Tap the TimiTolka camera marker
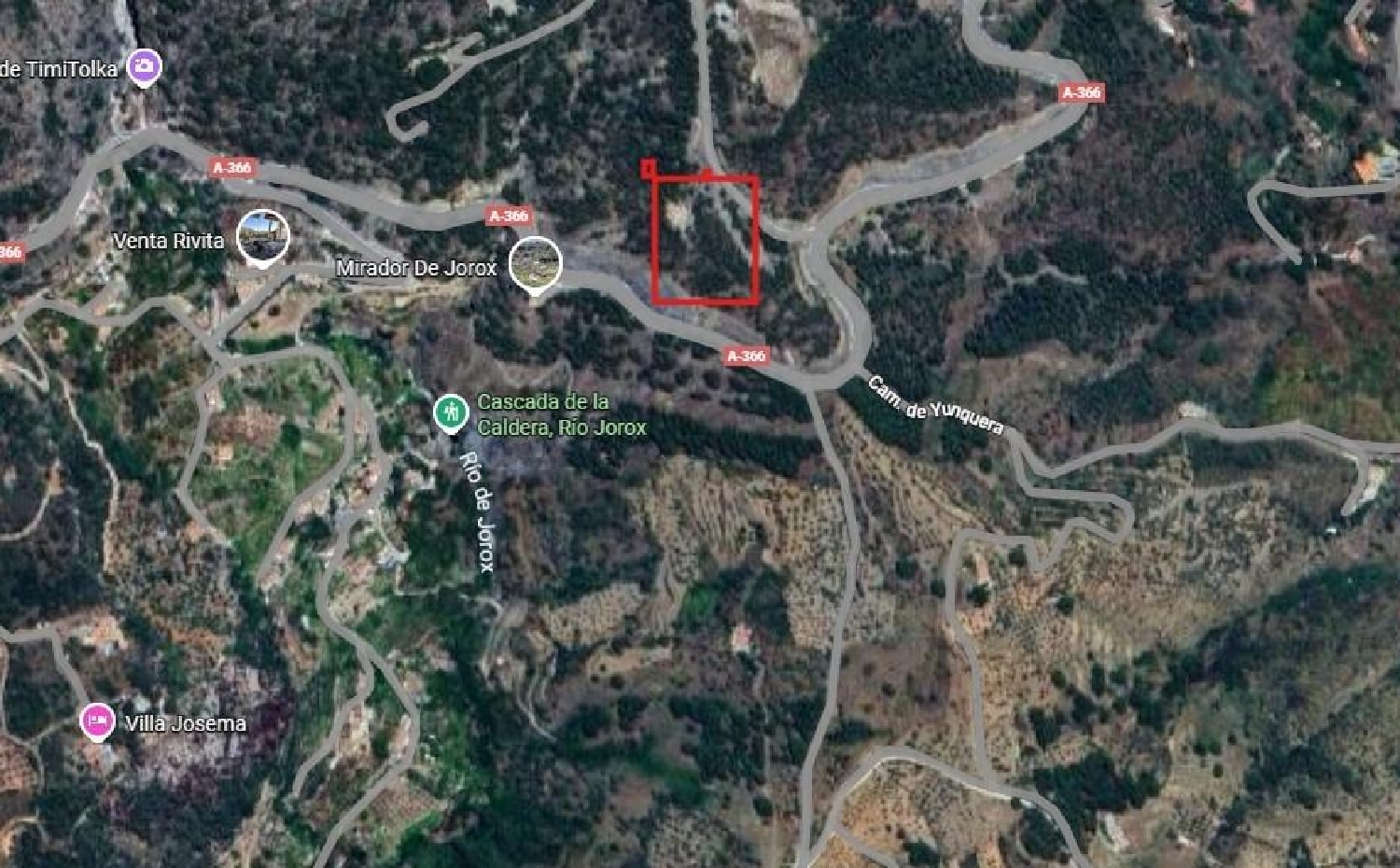The width and height of the screenshot is (1400, 868). (x=143, y=66)
